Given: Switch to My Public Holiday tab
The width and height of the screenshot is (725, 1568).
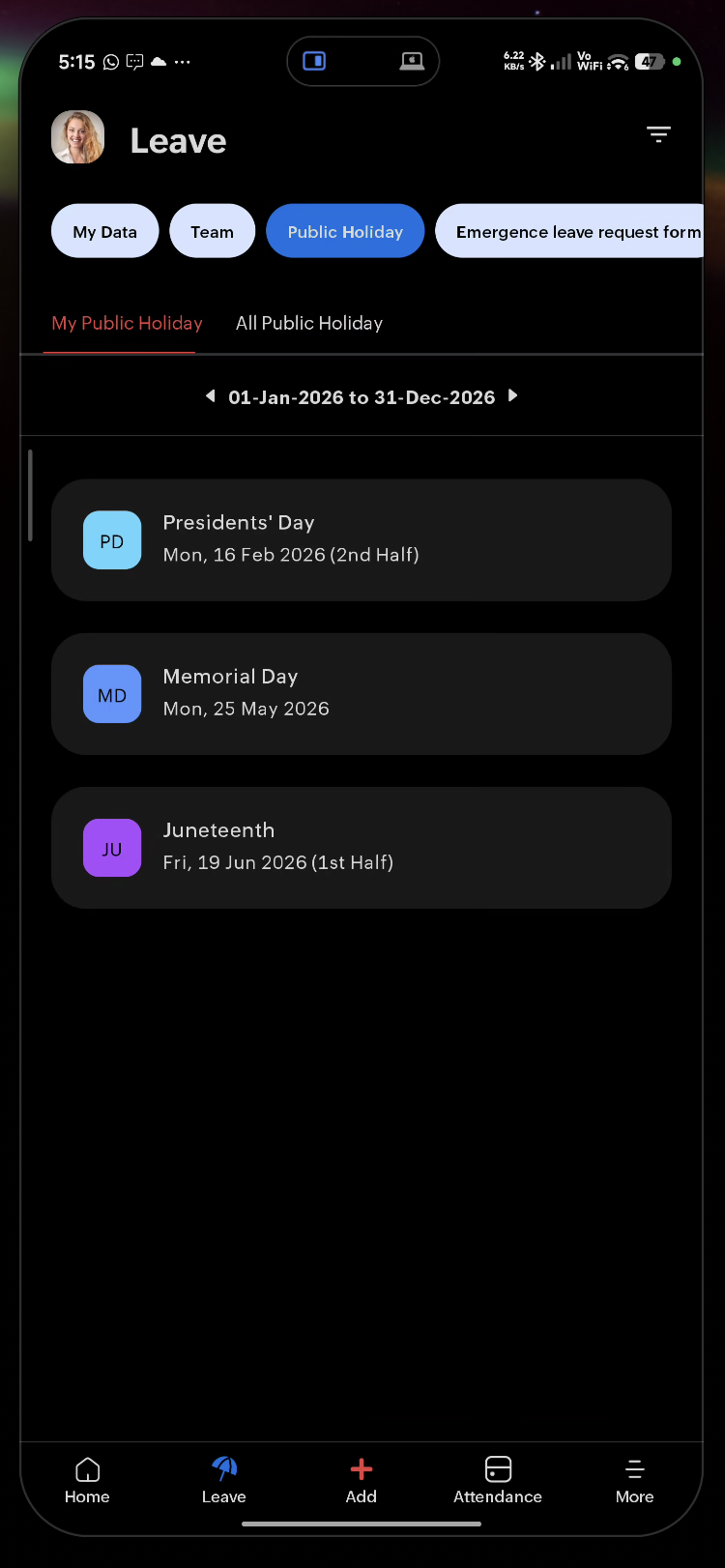Looking at the screenshot, I should click(x=127, y=323).
